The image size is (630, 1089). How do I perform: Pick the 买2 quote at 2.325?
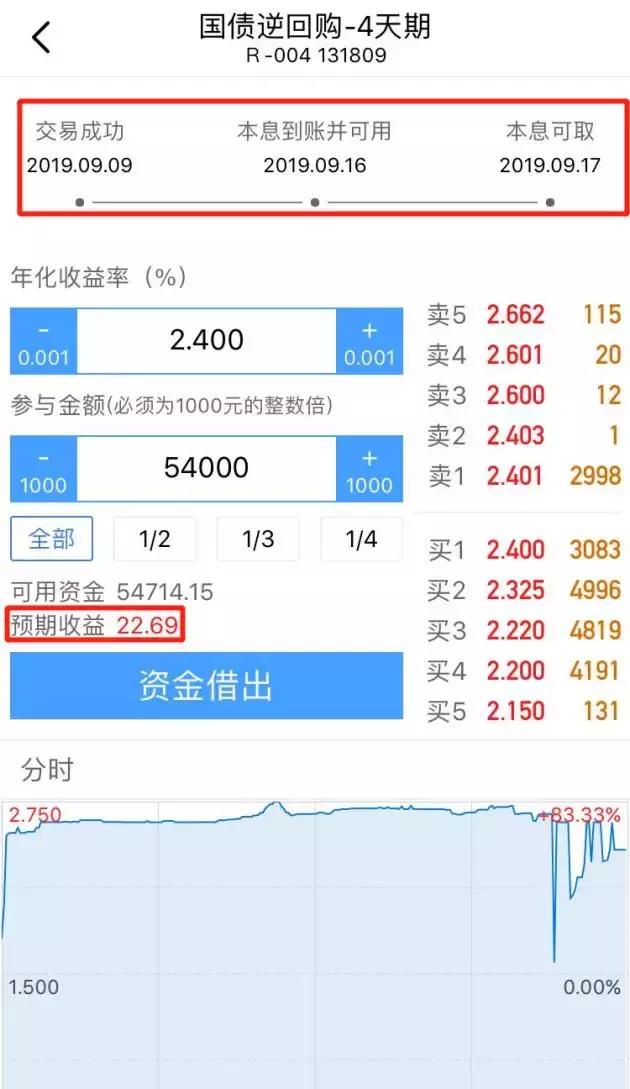pos(524,590)
